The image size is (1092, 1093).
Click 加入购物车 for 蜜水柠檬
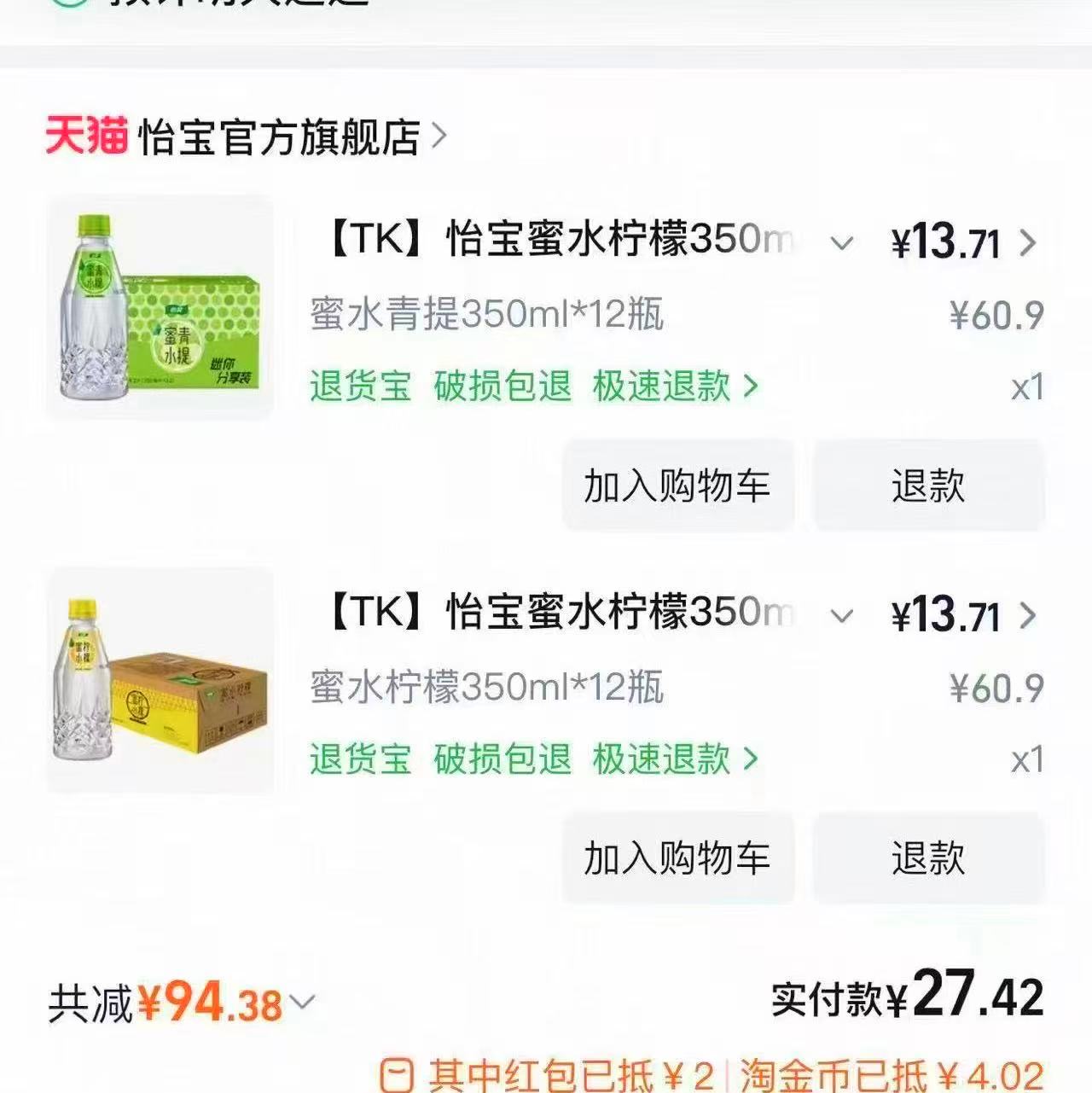pos(678,858)
